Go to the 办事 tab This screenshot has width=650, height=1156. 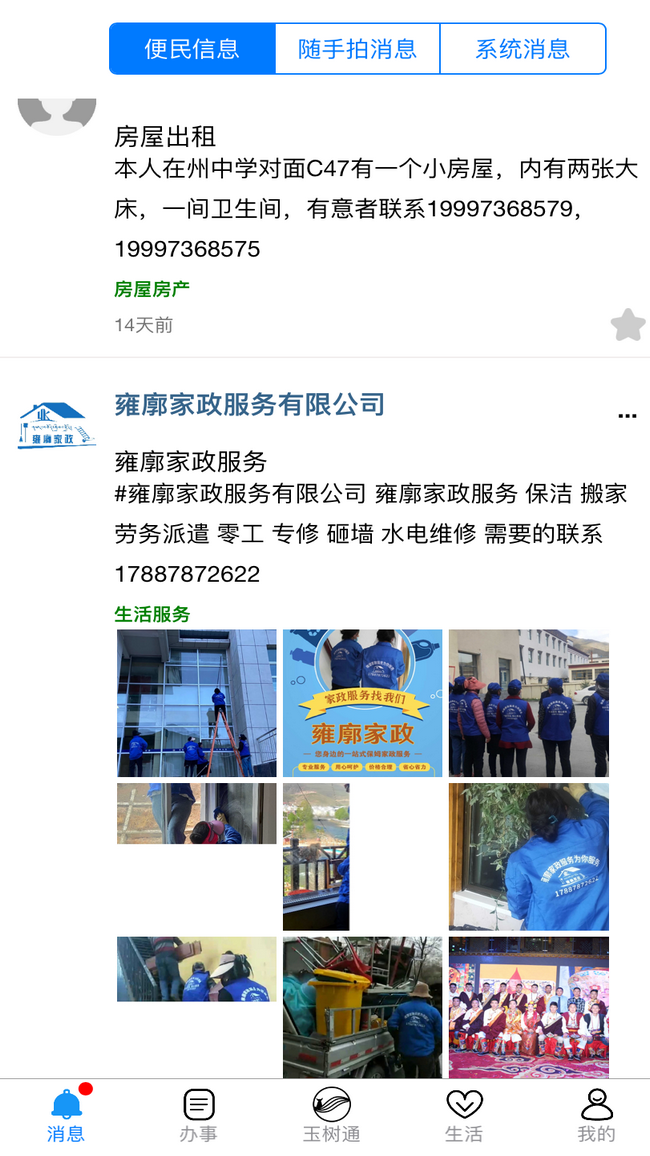(199, 1115)
